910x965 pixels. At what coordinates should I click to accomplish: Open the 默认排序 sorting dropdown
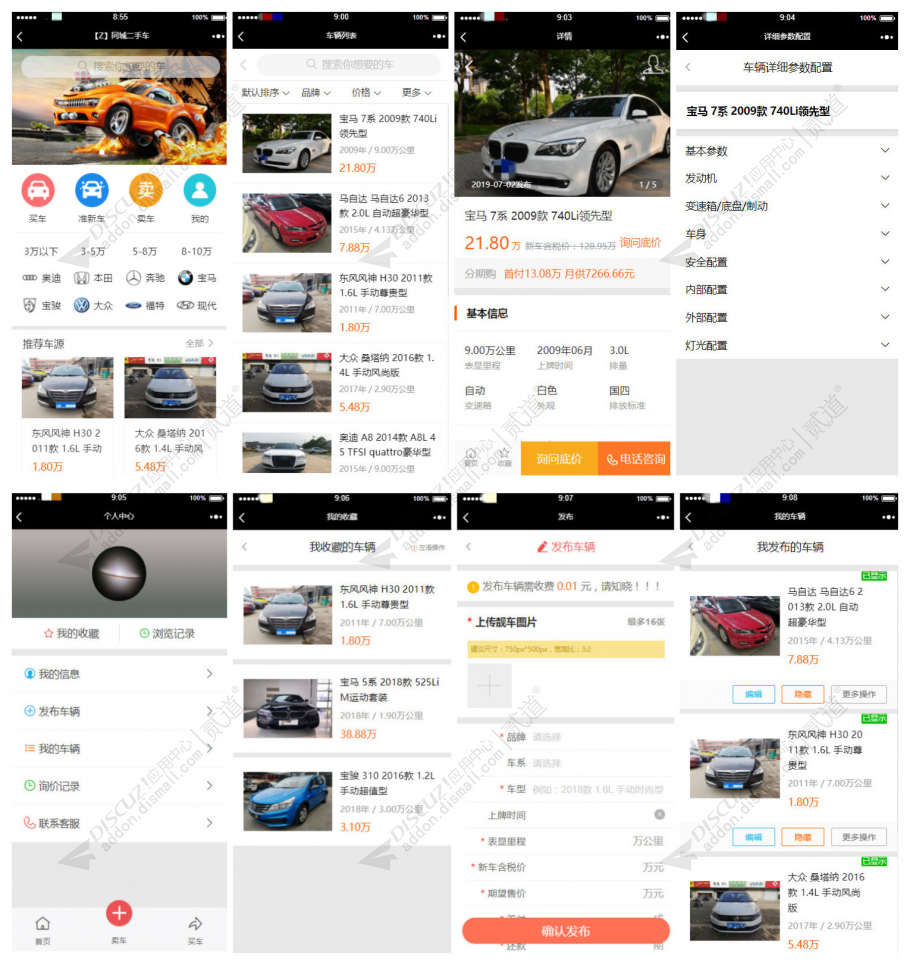(x=260, y=90)
